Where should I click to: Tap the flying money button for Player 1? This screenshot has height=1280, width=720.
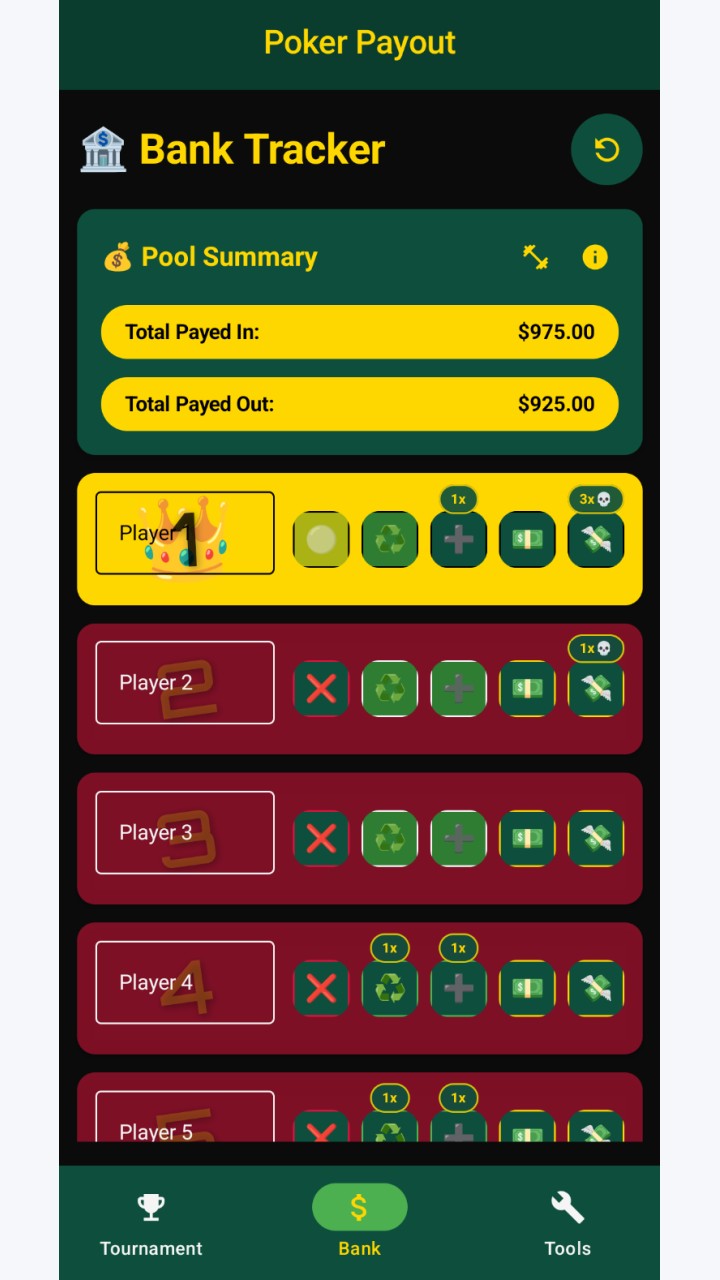(x=596, y=540)
